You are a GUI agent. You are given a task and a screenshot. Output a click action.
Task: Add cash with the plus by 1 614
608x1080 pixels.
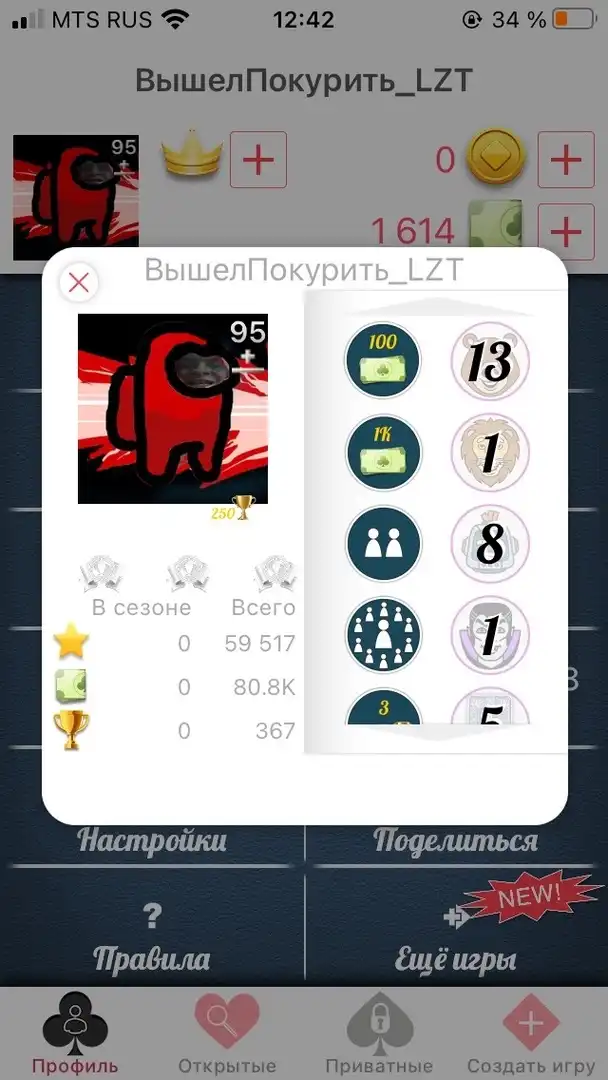pos(566,231)
